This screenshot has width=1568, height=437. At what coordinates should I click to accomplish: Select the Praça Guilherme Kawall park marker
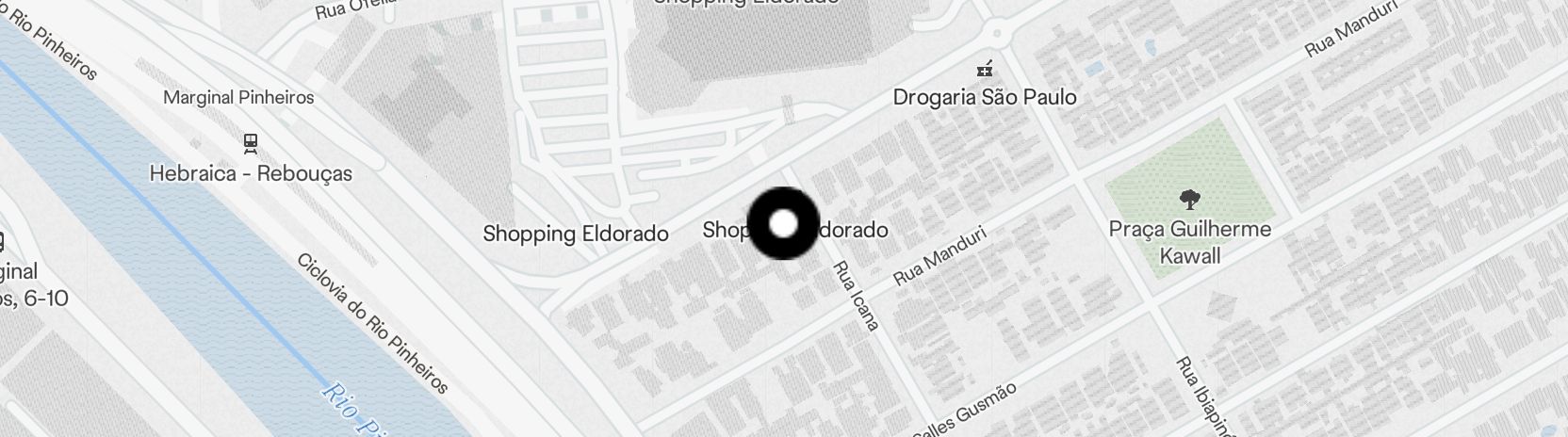(1189, 200)
